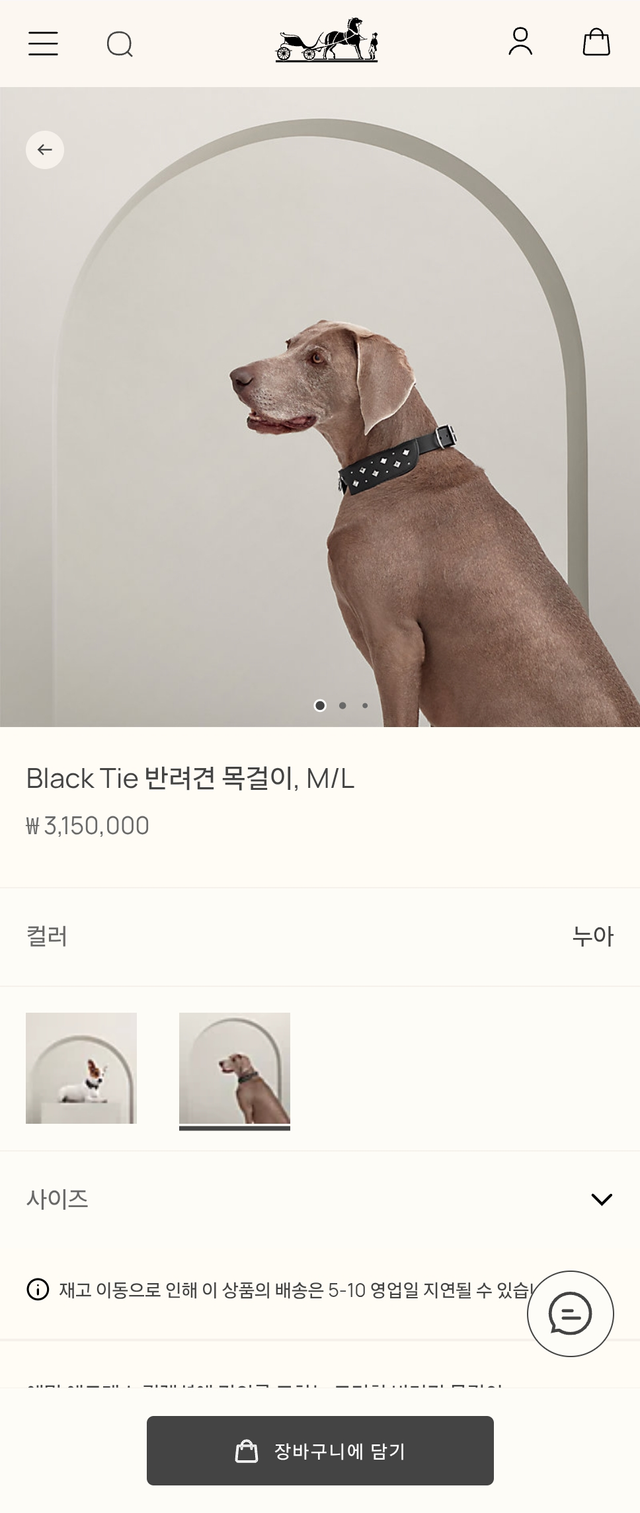This screenshot has height=1513, width=640.
Task: Select the white dog color thumbnail
Action: point(81,1068)
